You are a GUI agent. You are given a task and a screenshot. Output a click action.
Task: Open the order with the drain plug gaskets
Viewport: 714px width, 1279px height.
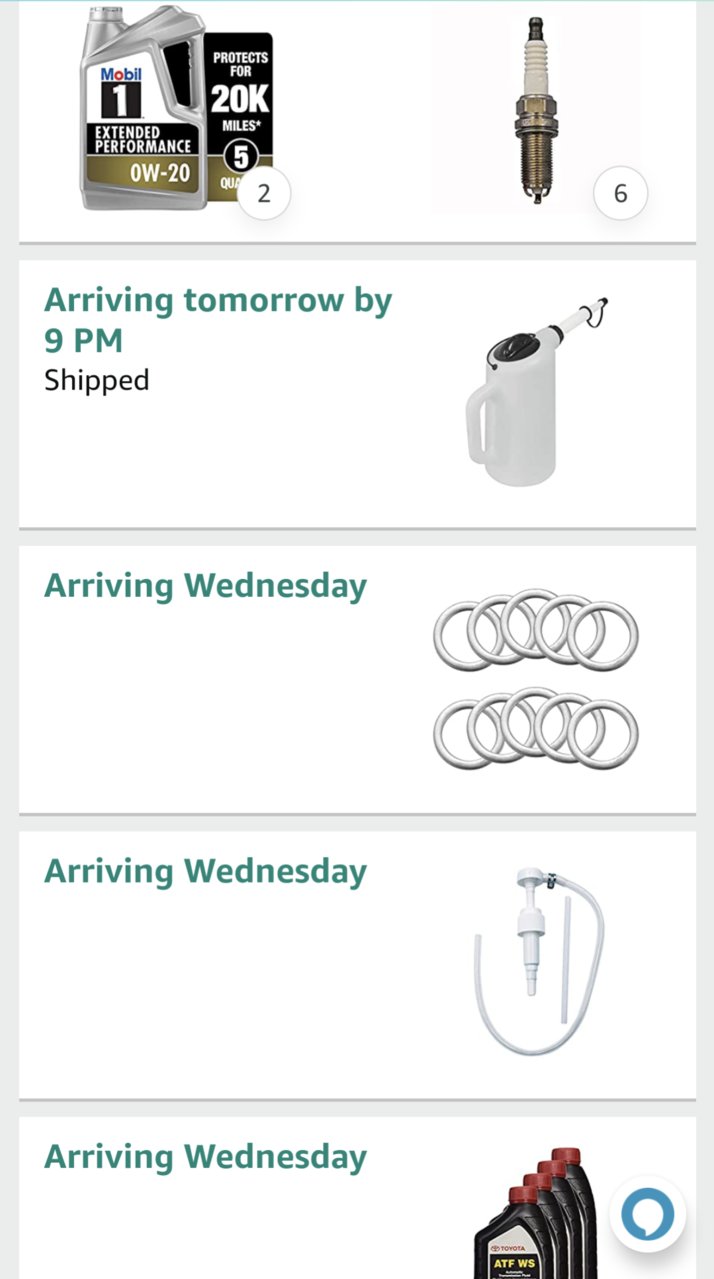(x=357, y=680)
